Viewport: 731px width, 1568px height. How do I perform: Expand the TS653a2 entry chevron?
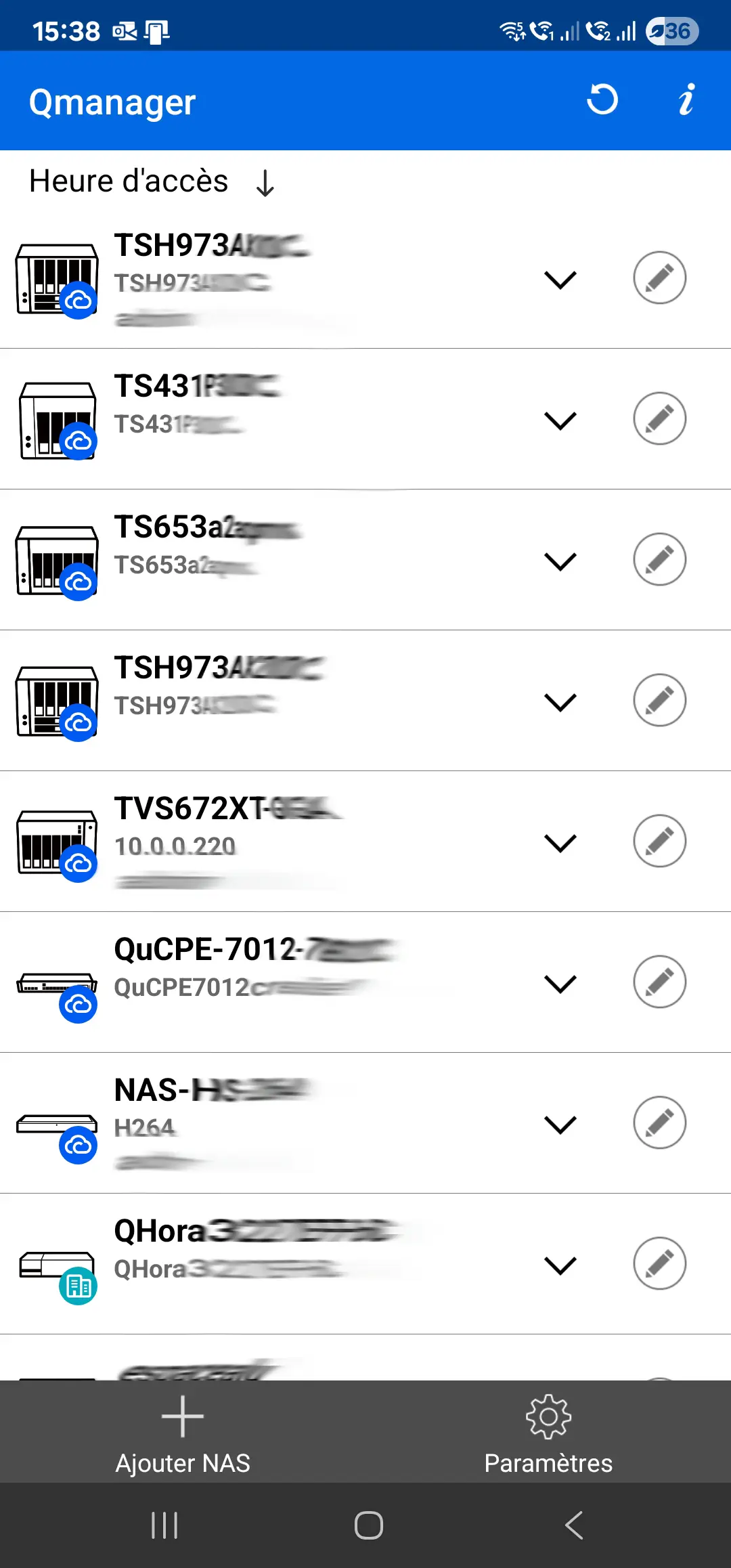tap(560, 561)
